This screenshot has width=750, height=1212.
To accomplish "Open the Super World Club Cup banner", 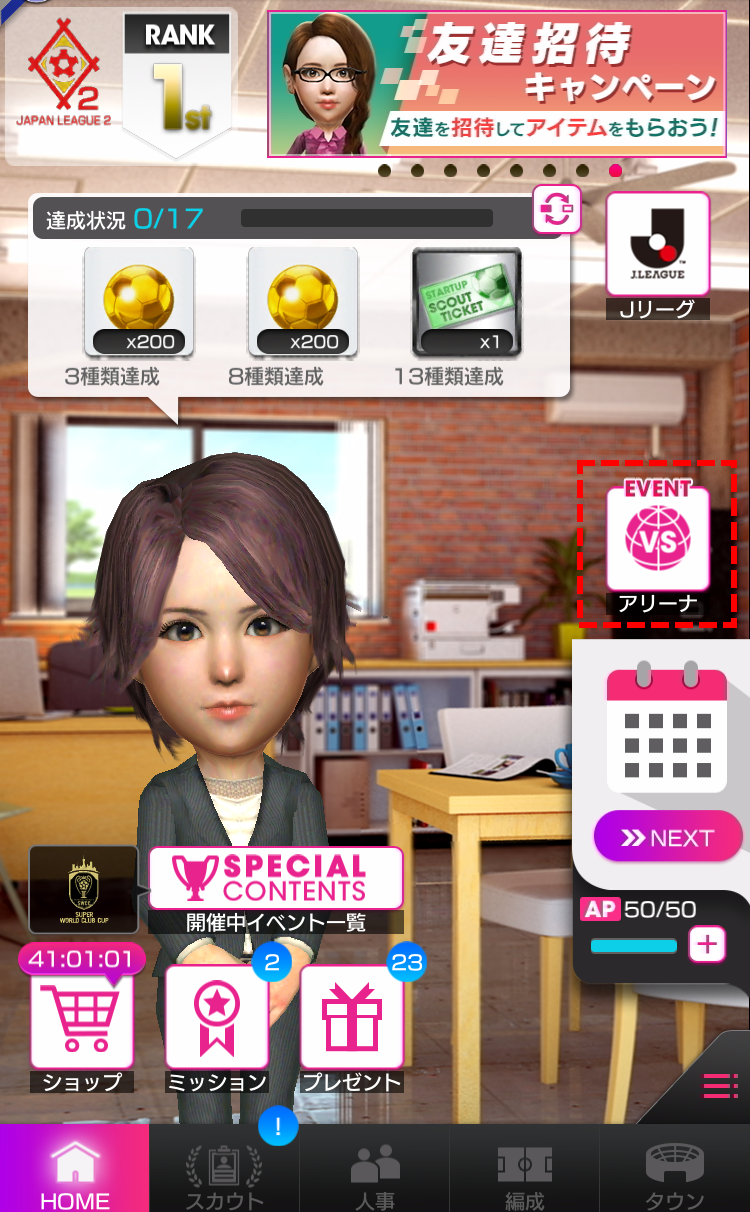I will [83, 889].
